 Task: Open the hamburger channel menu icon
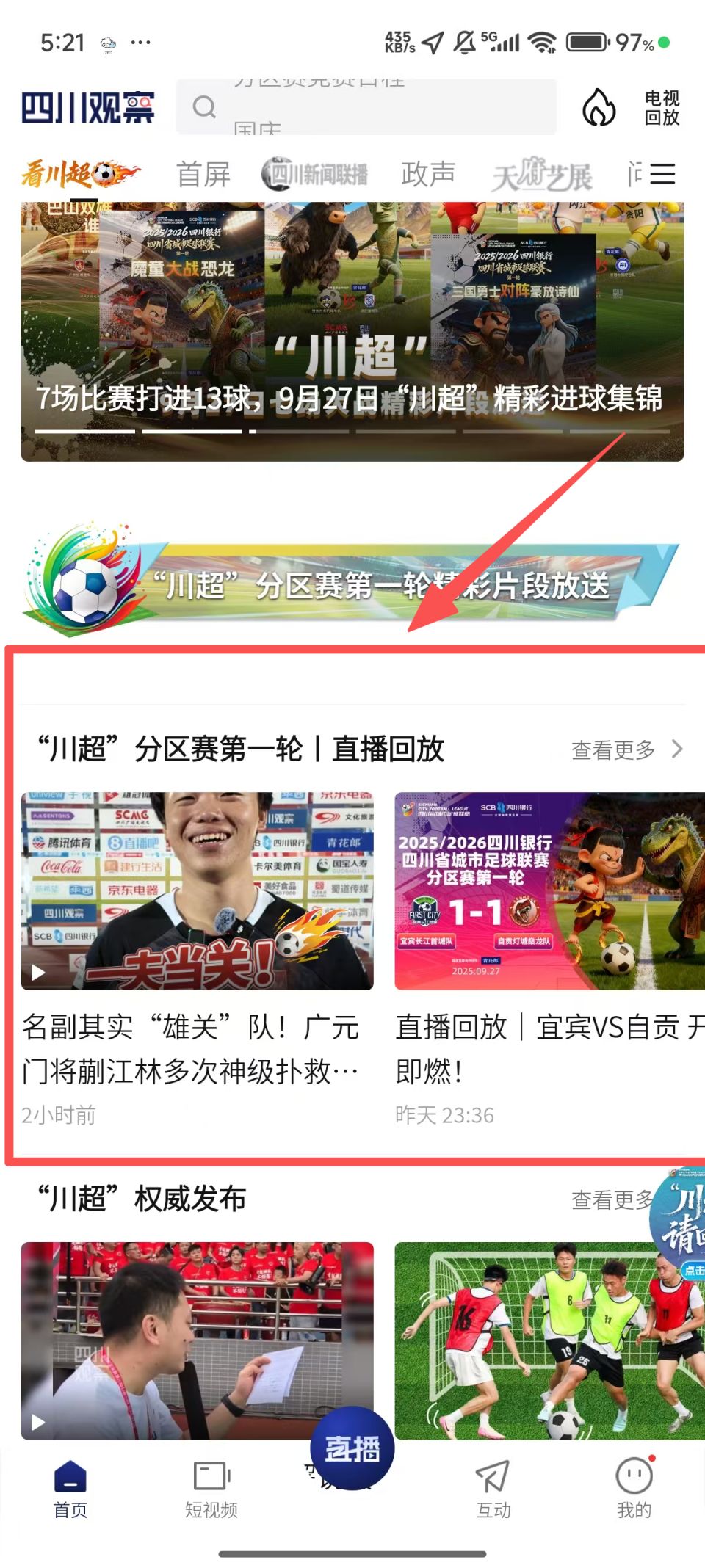[x=662, y=174]
